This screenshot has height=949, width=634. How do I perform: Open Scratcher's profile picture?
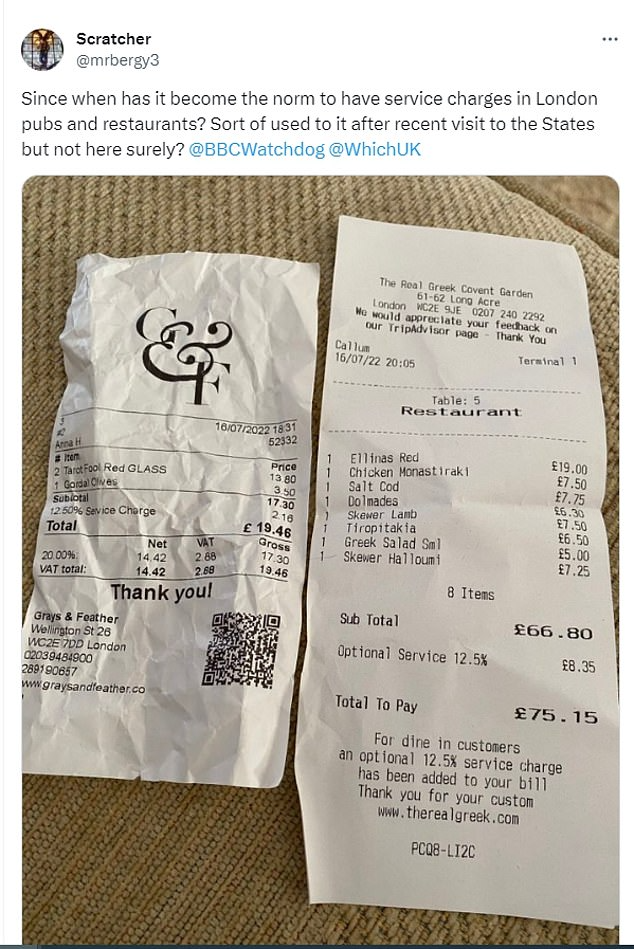coord(42,49)
